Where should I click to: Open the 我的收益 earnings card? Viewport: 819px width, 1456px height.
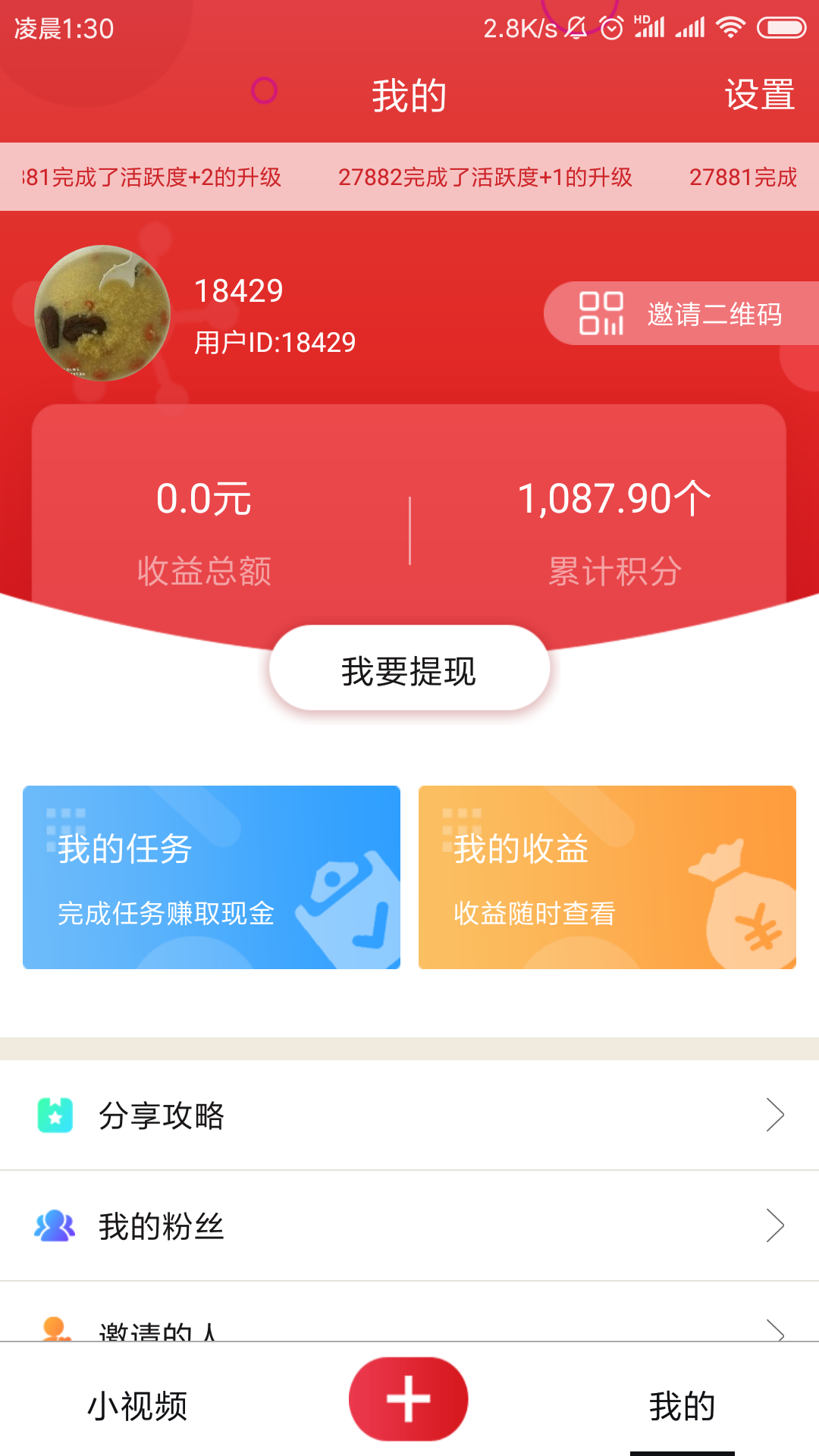pyautogui.click(x=607, y=877)
